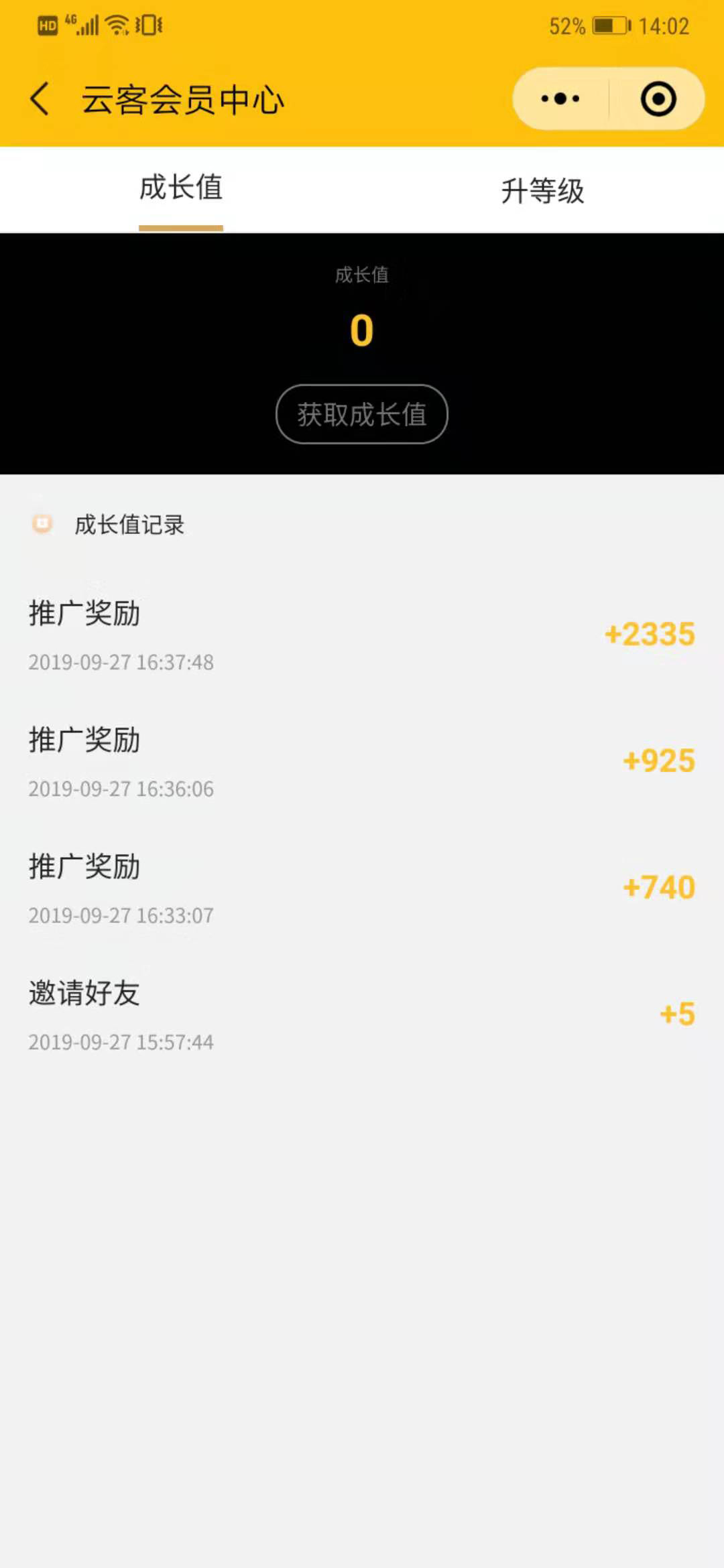Go back from 云客会员中心
Image resolution: width=724 pixels, height=1568 pixels.
tap(40, 99)
